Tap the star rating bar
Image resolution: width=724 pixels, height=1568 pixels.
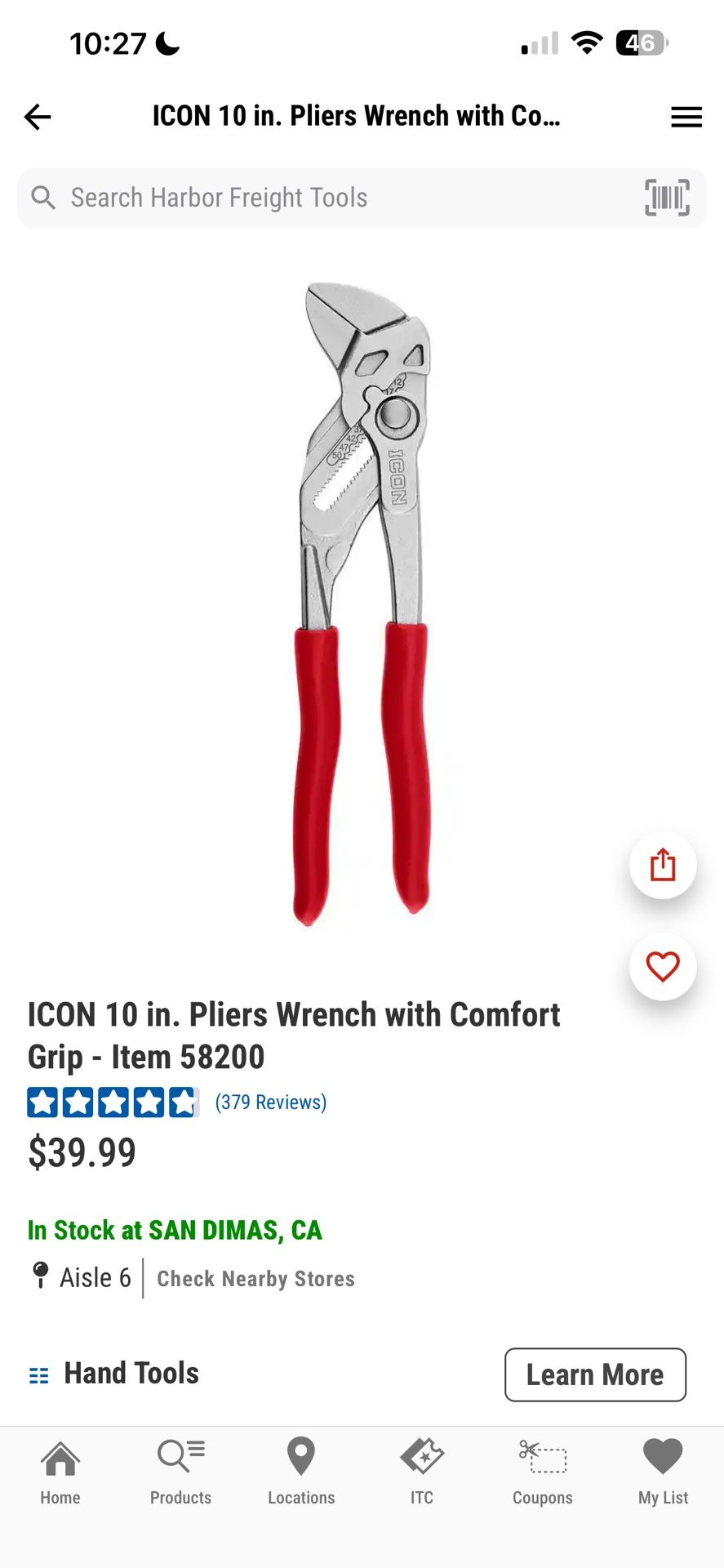pyautogui.click(x=113, y=1102)
